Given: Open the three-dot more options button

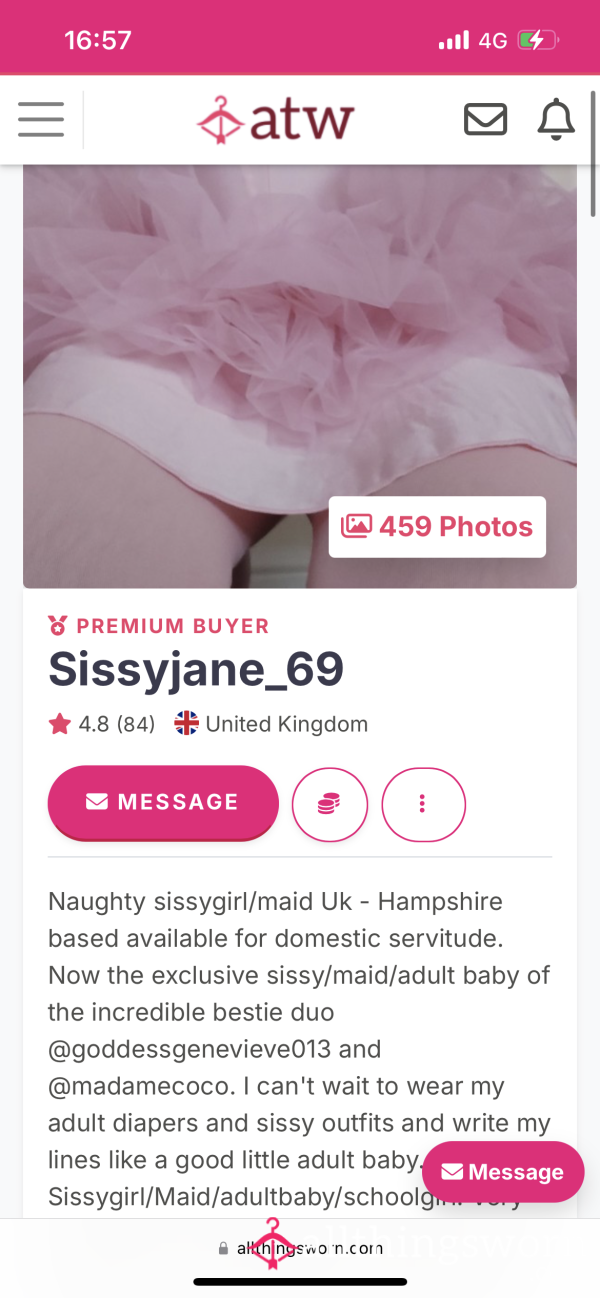Looking at the screenshot, I should pyautogui.click(x=423, y=803).
